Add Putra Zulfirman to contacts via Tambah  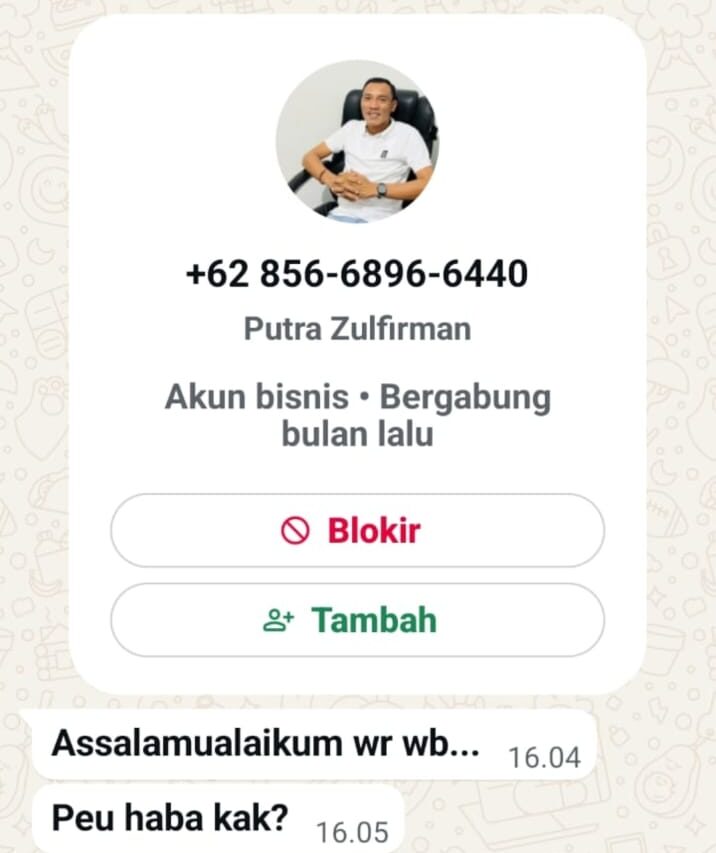coord(357,620)
